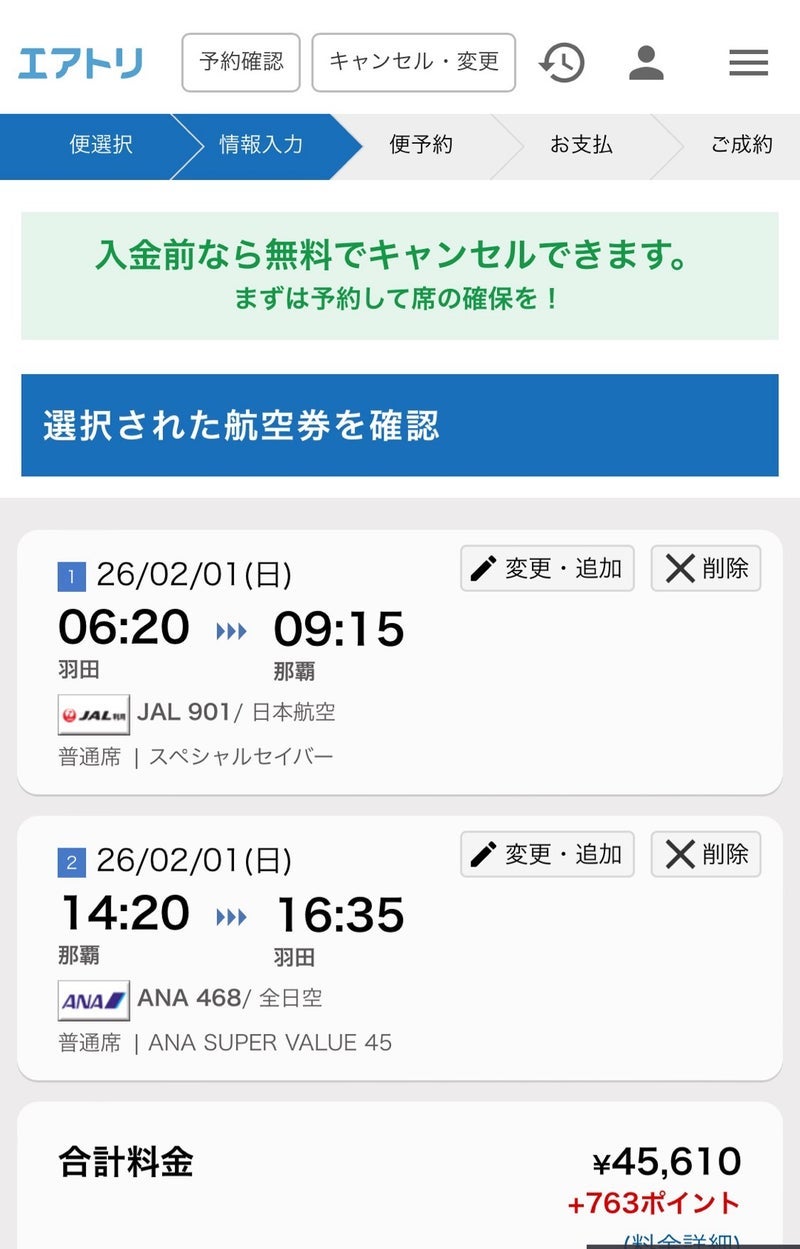The width and height of the screenshot is (800, 1249).
Task: Open the hamburger menu
Action: coord(748,63)
